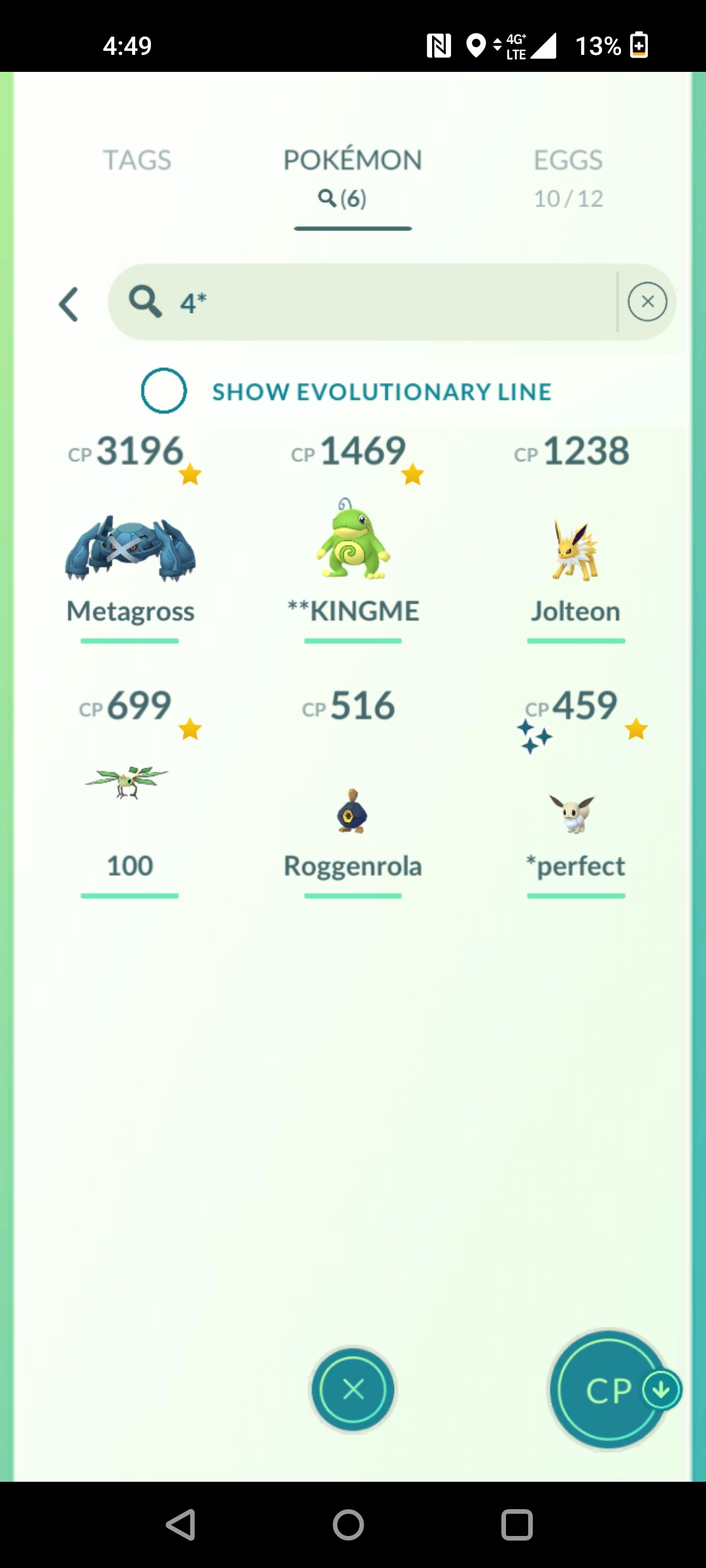
Task: Enable Show Evolutionary Line option
Action: 164,391
